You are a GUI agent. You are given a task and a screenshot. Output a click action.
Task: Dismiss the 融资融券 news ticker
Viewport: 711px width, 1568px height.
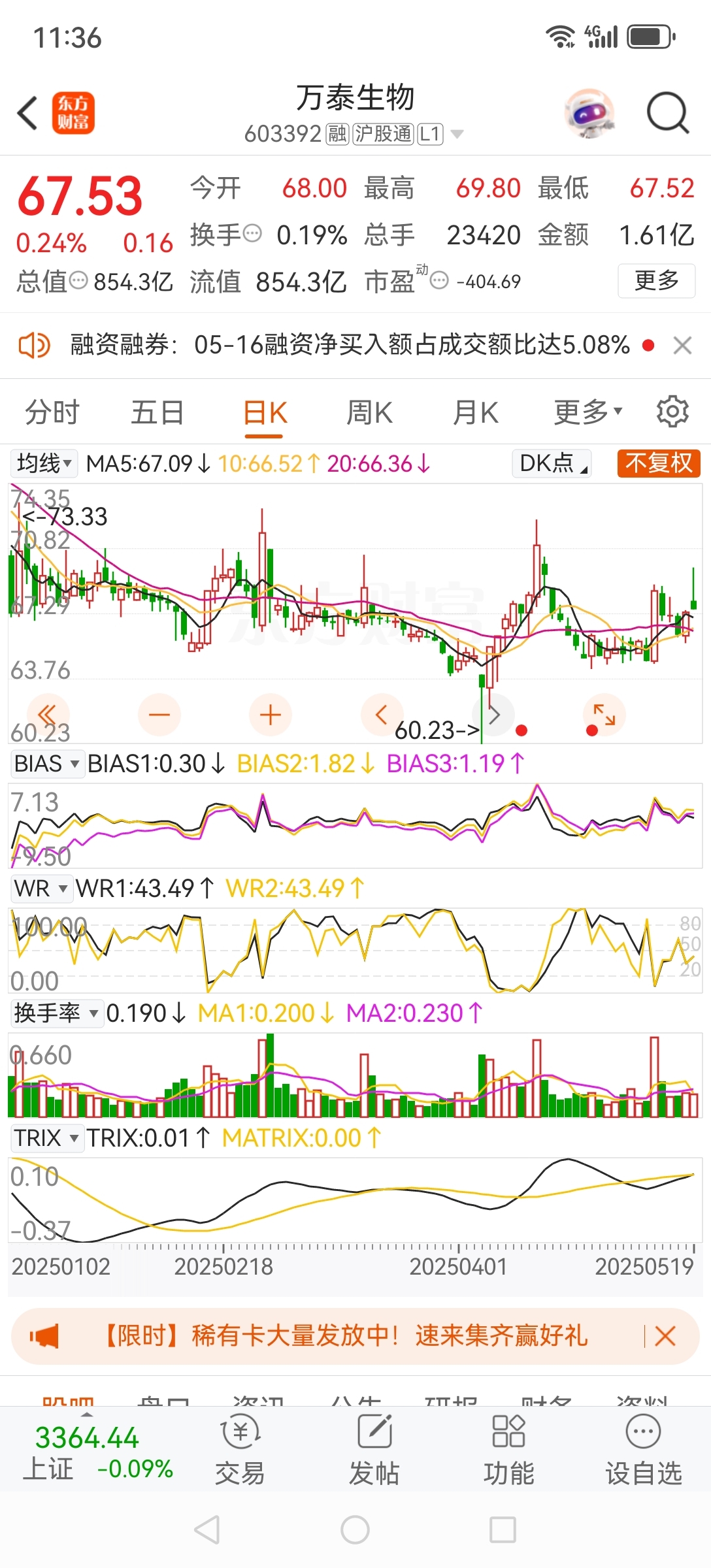tap(682, 345)
